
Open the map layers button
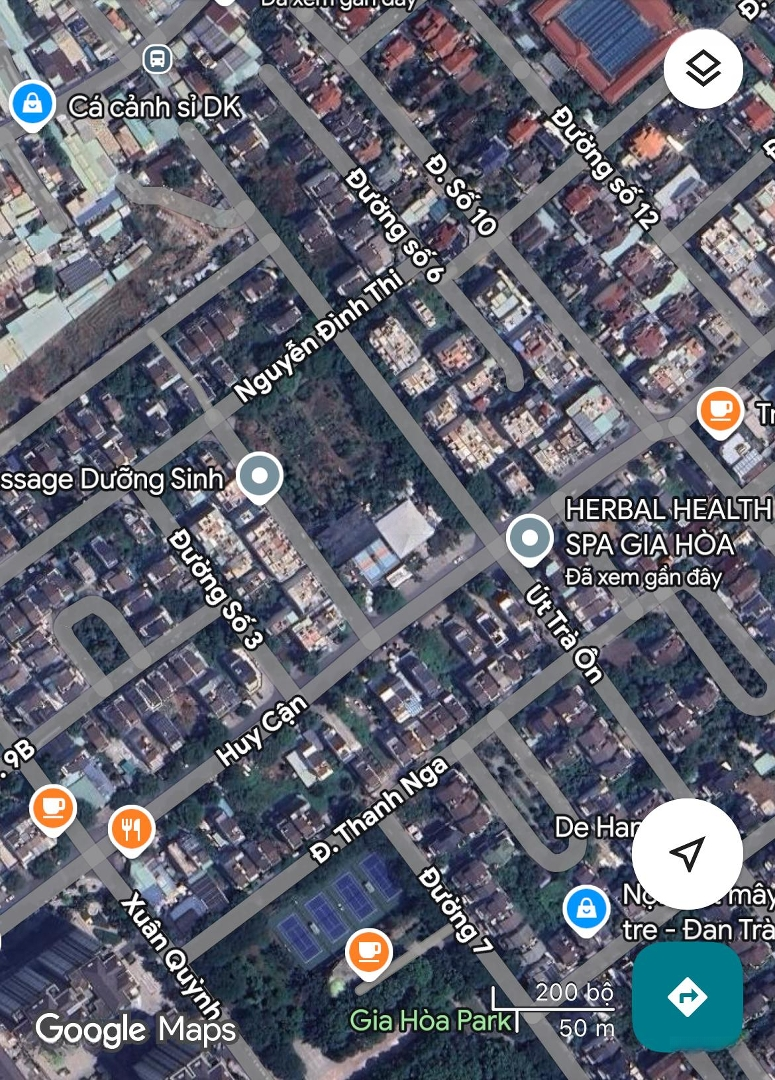(x=703, y=68)
